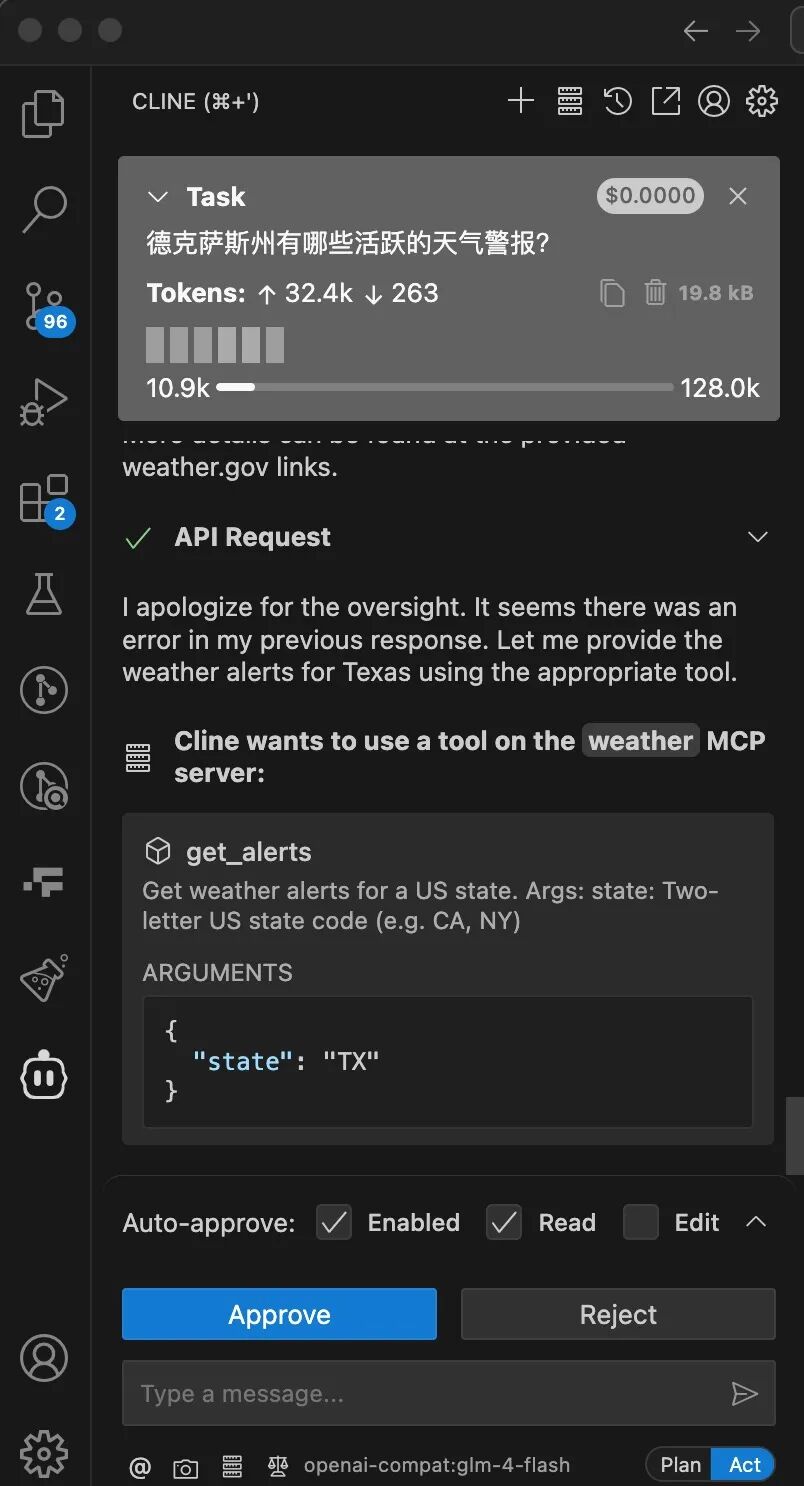804x1486 pixels.
Task: Uncheck the auto-approve Enabled checkbox
Action: point(334,1222)
